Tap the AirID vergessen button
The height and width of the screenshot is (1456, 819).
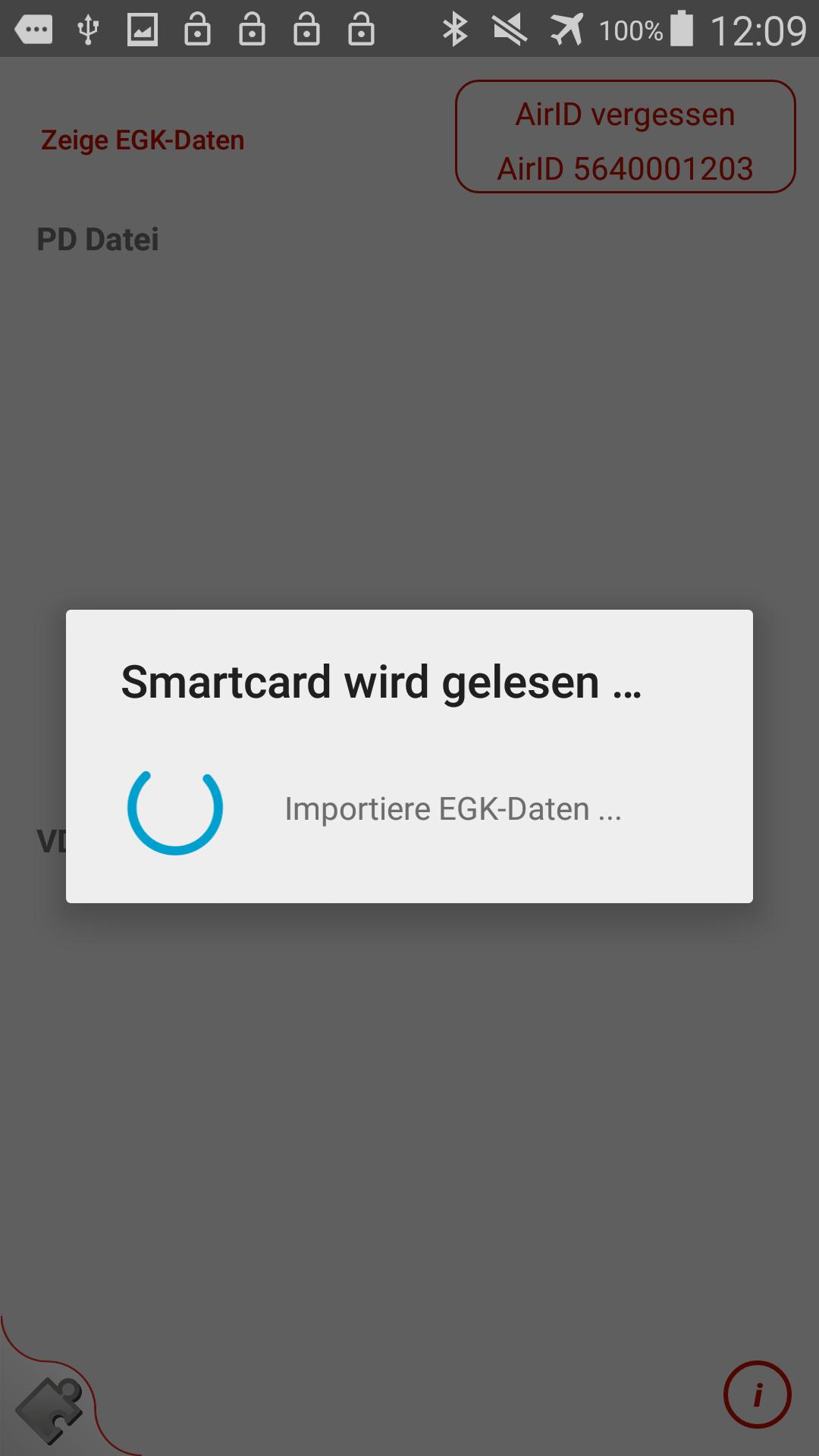tap(625, 137)
